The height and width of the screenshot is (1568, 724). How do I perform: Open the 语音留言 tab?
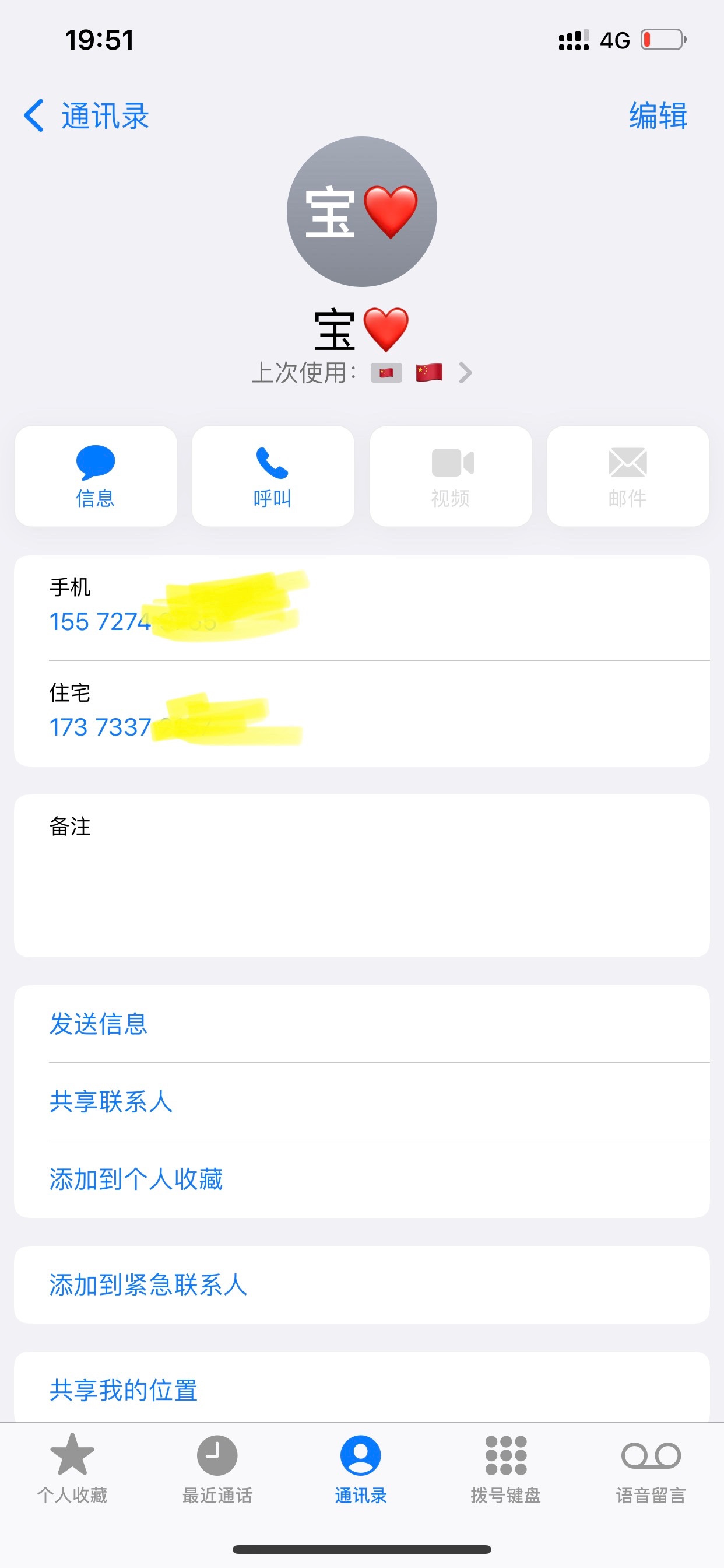pos(651,1467)
